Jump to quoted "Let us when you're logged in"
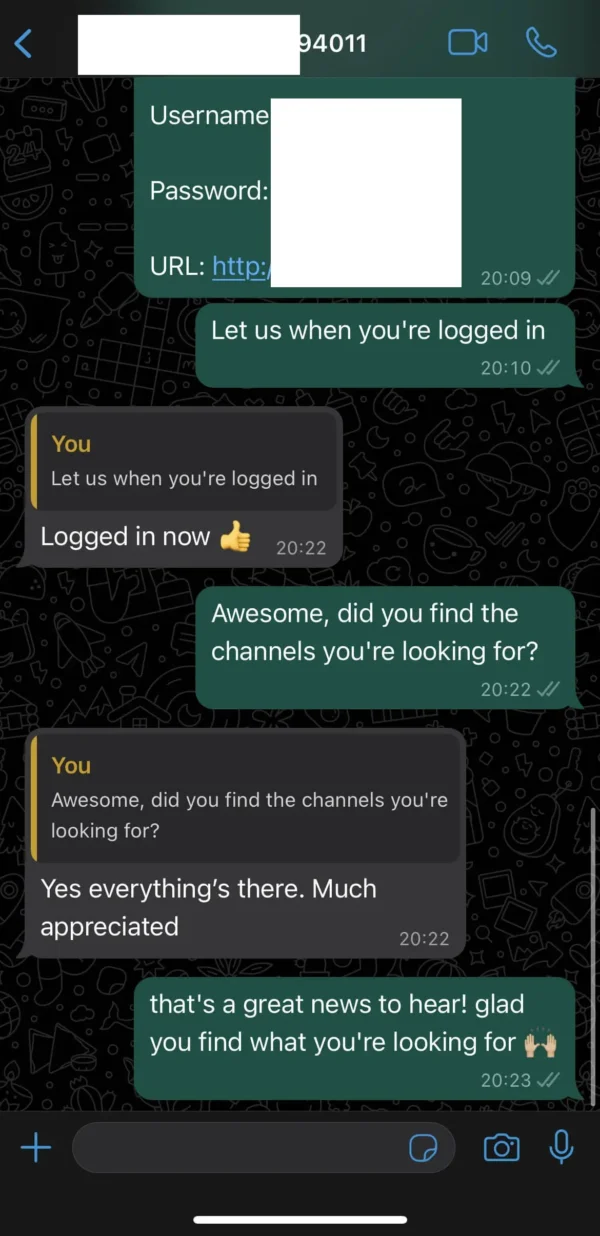This screenshot has height=1236, width=600. point(184,462)
